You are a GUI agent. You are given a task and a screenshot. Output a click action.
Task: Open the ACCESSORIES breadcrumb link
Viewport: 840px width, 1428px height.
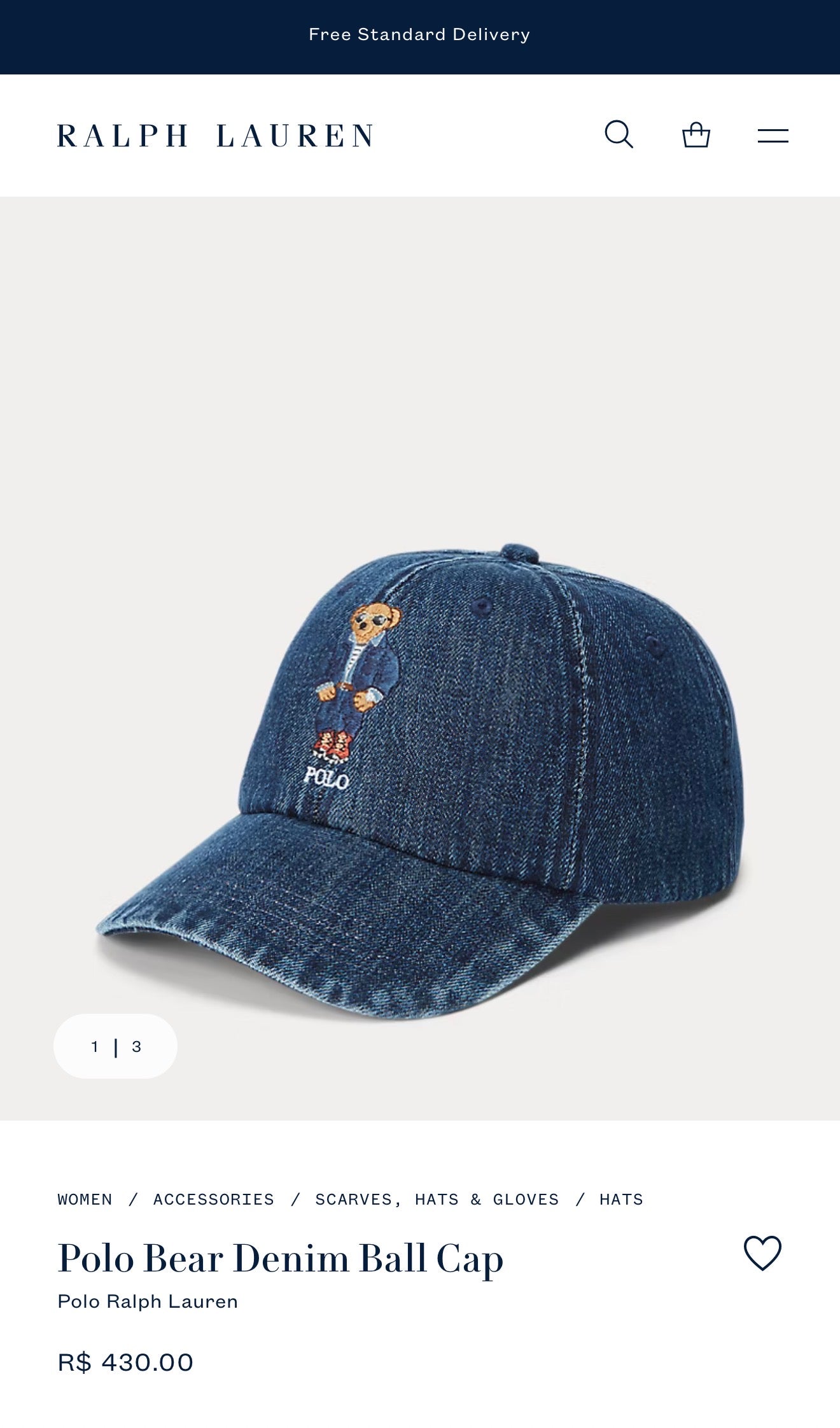coord(213,1199)
